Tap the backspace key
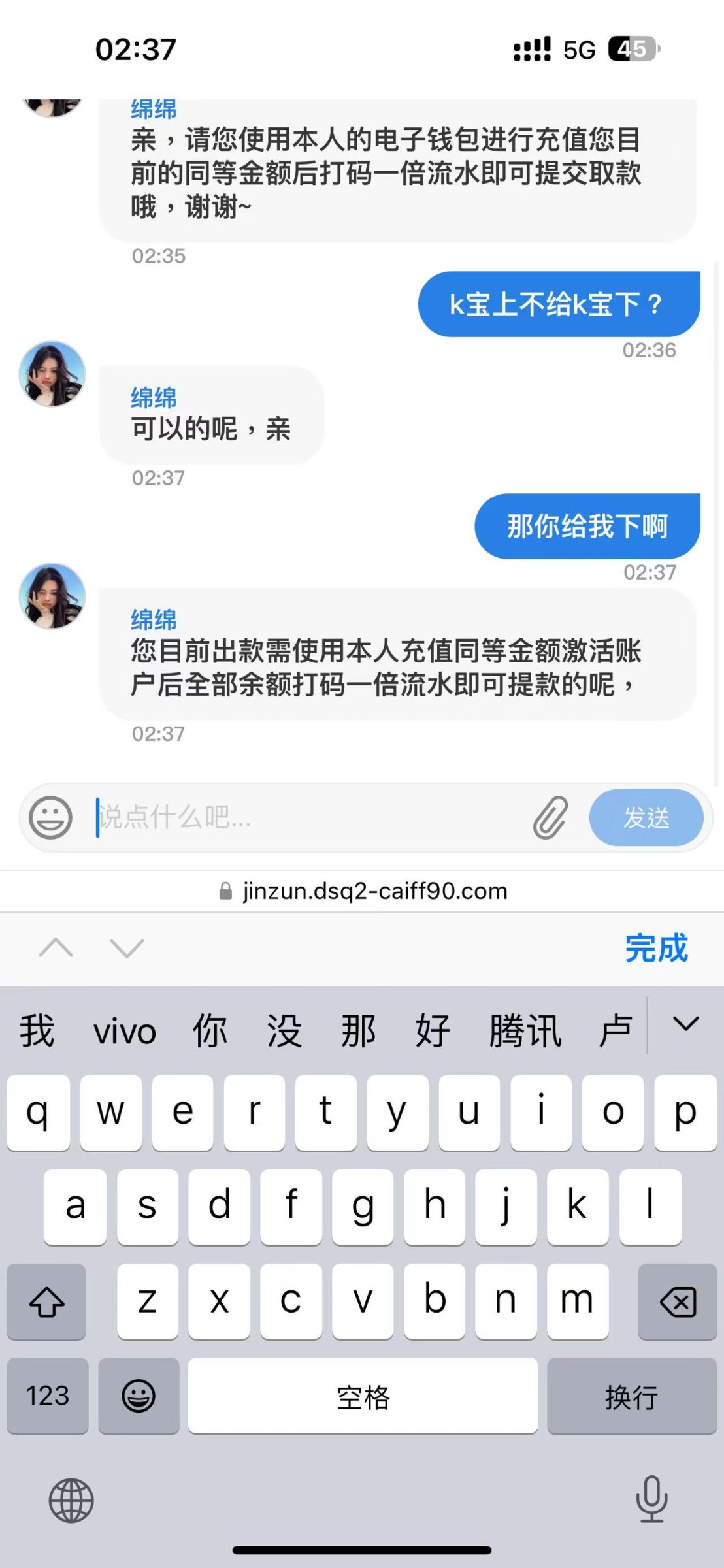 677,1301
